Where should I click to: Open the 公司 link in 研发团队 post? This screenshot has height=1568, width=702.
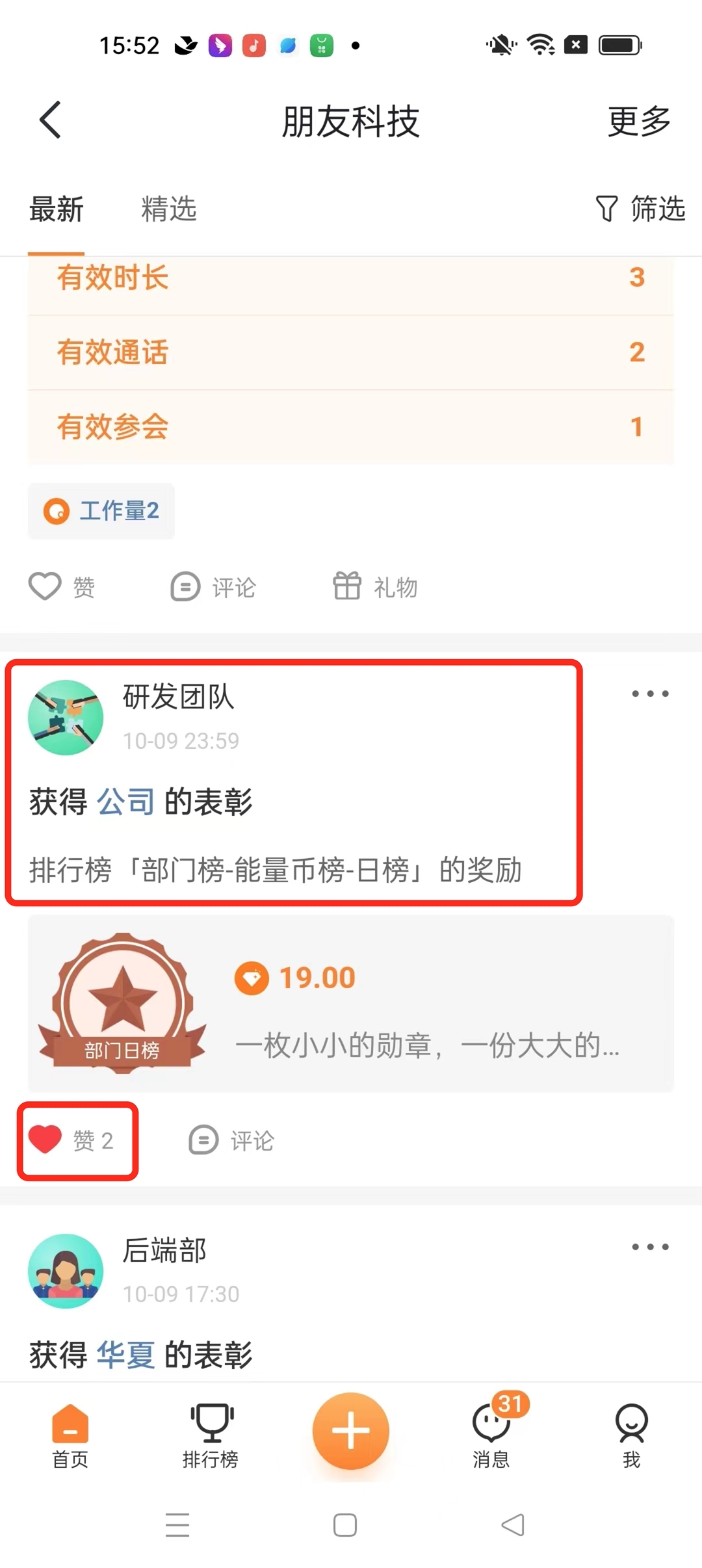[125, 802]
